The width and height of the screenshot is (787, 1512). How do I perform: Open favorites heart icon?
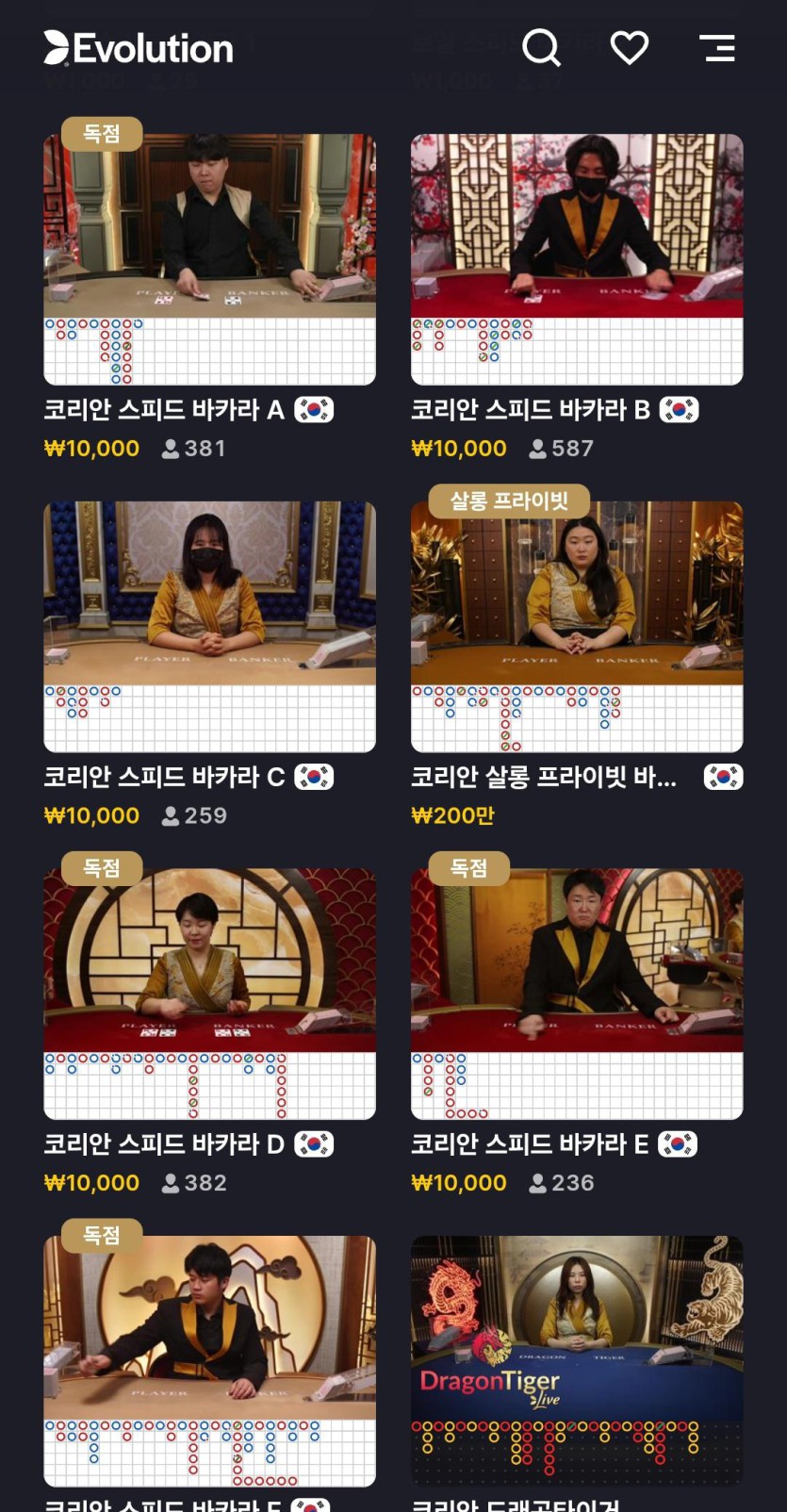629,47
